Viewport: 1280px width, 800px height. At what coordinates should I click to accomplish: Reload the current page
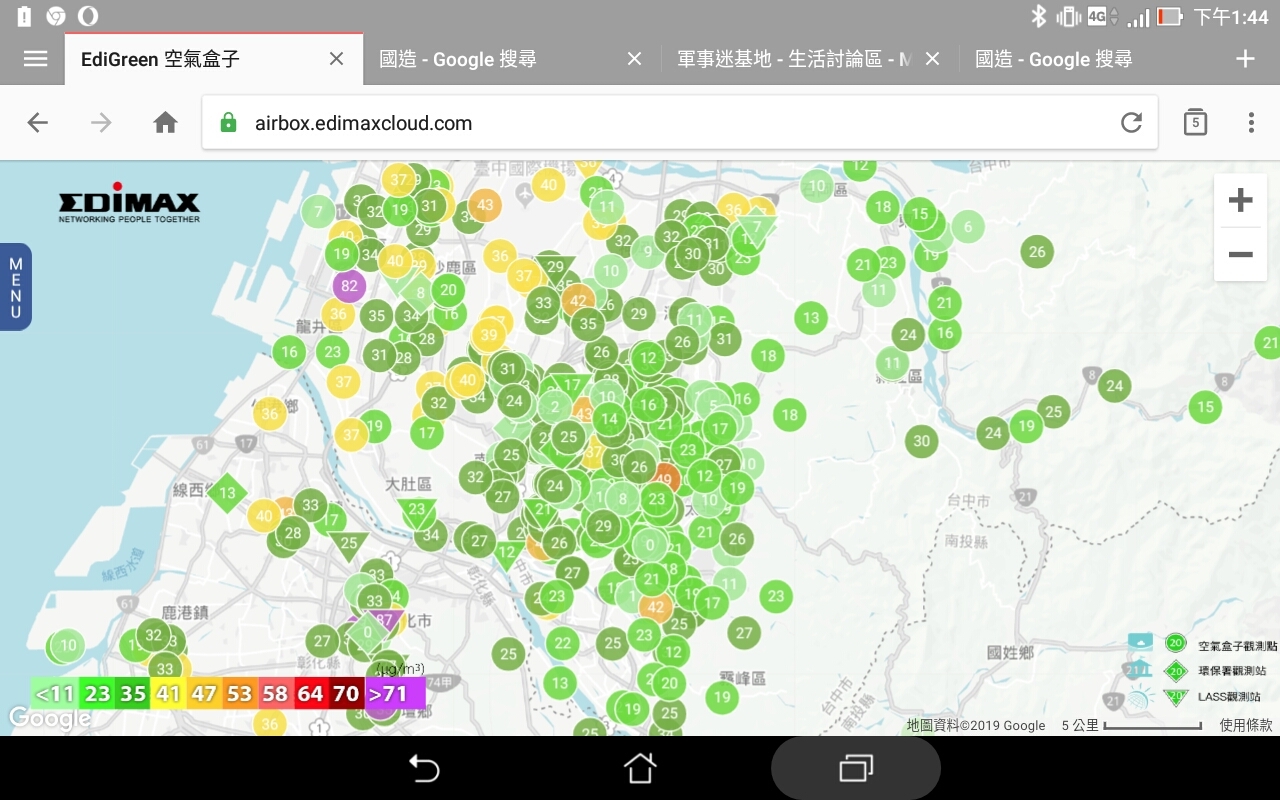1131,123
